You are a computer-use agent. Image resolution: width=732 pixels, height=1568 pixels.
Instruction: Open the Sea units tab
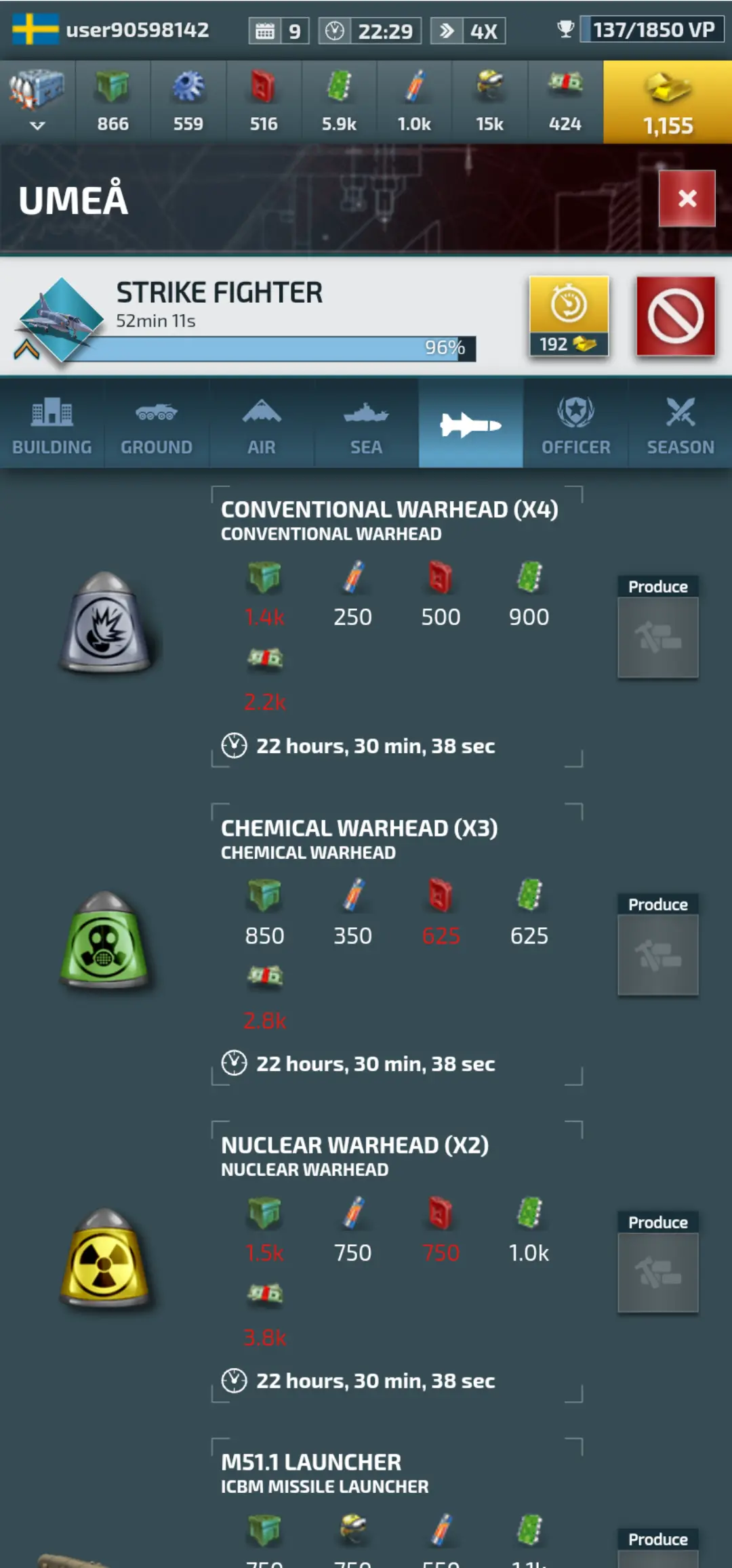[366, 424]
